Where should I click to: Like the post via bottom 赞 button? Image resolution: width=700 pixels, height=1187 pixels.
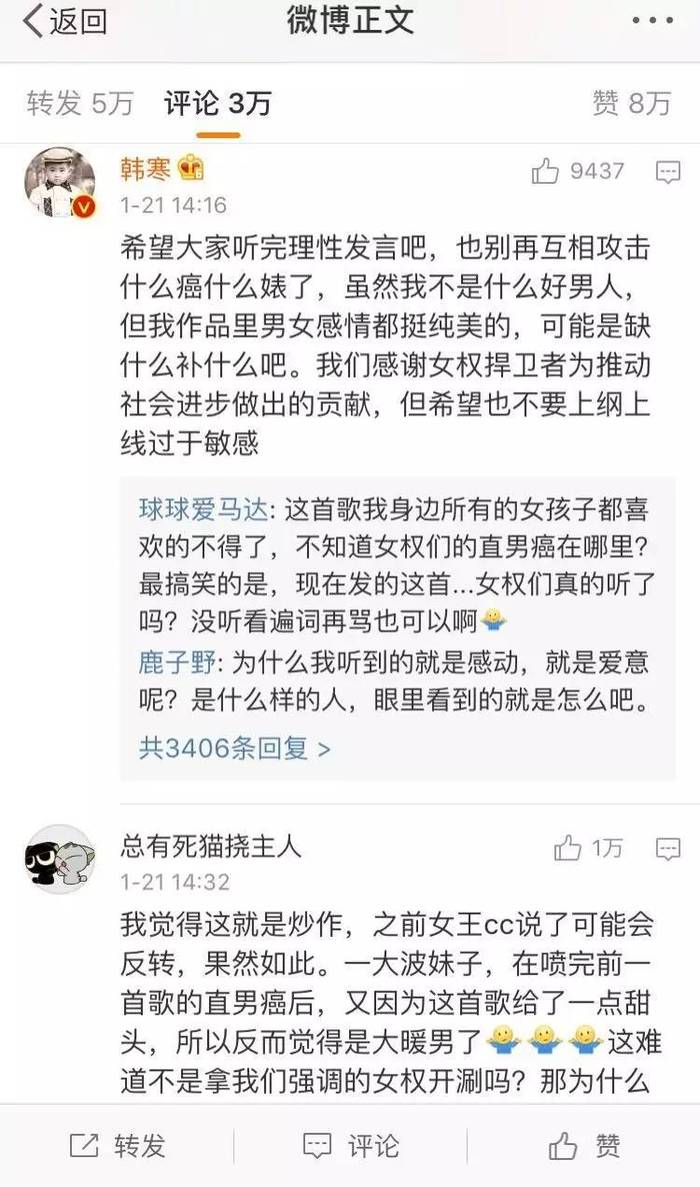tap(583, 1145)
